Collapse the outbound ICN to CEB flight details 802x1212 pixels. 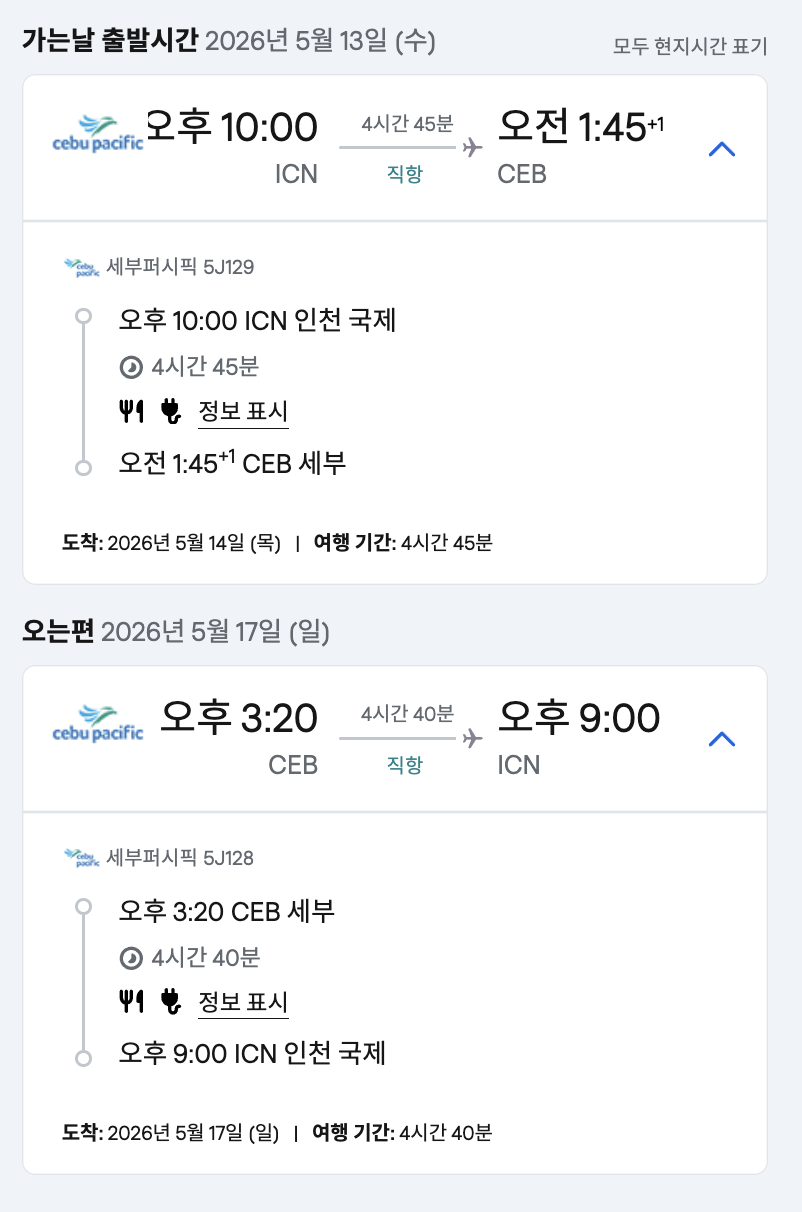click(x=721, y=150)
